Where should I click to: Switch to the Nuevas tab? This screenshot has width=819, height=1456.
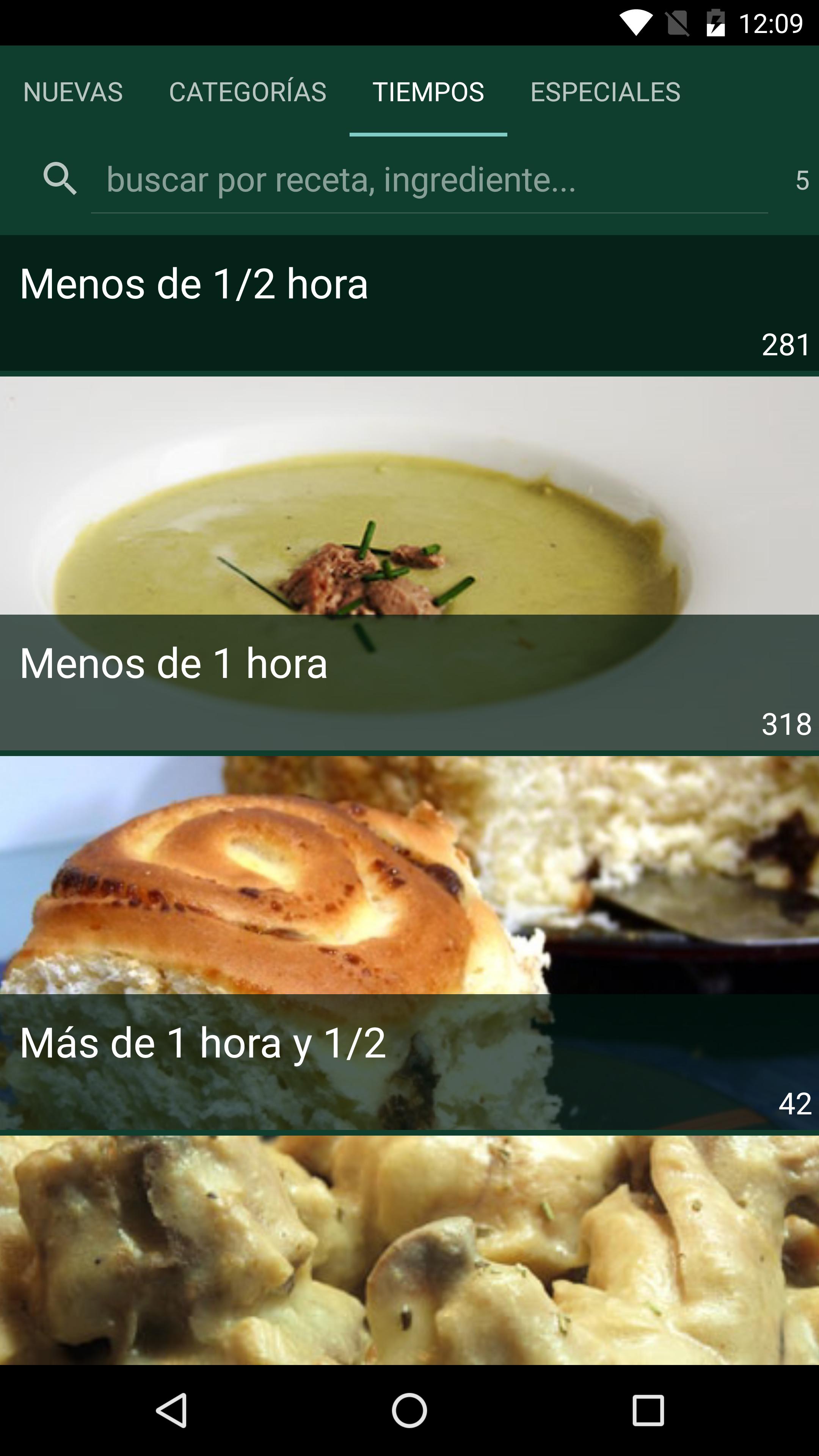click(x=73, y=91)
